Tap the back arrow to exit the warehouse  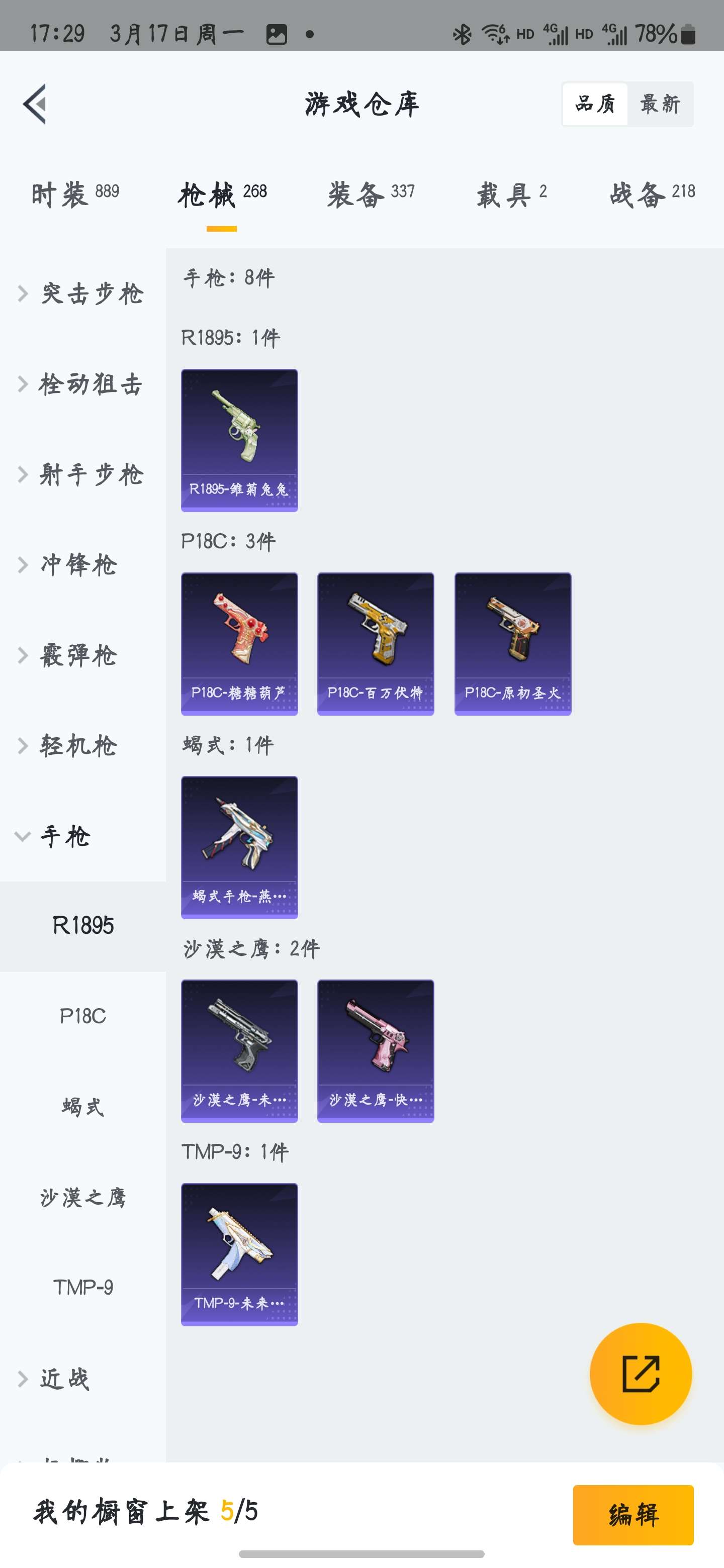click(35, 104)
